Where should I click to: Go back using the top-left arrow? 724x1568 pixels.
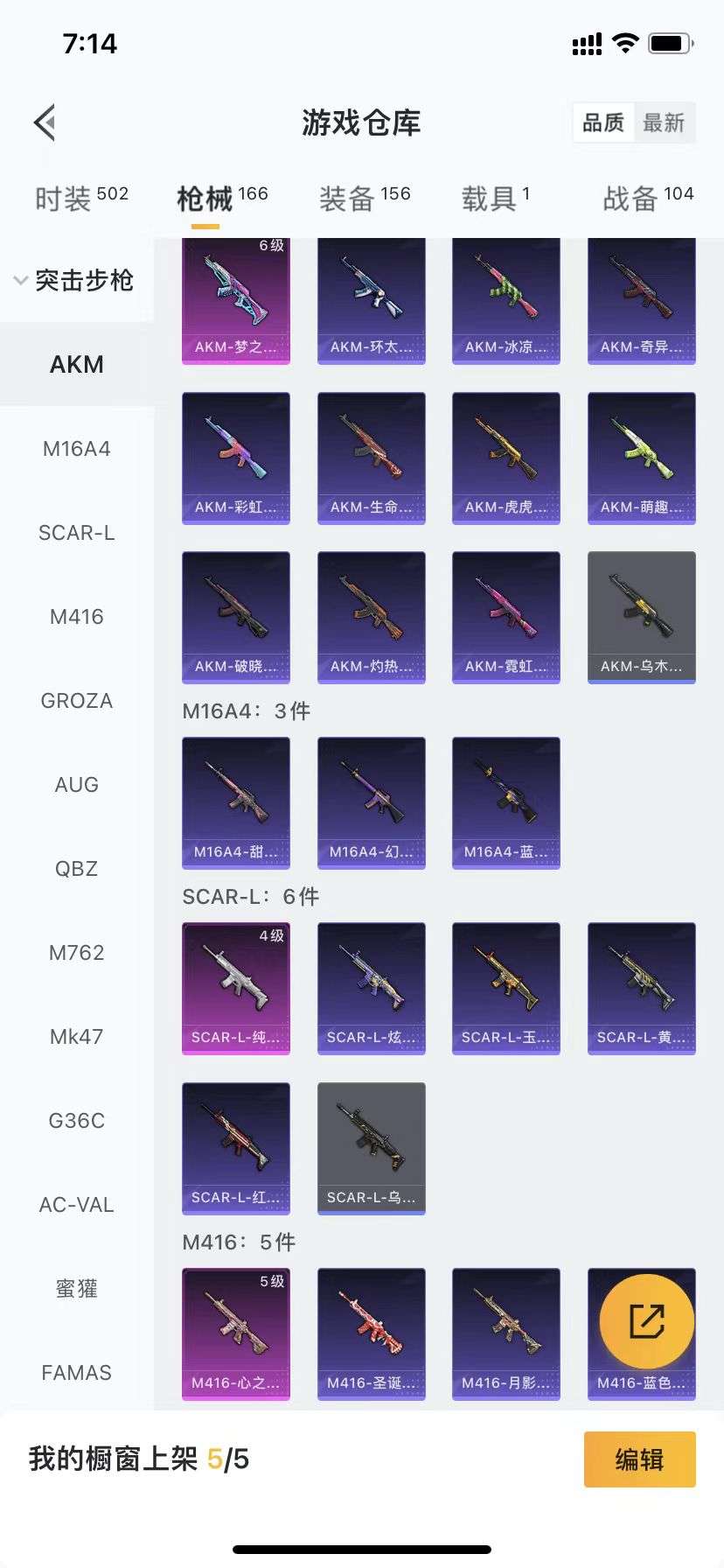click(x=45, y=122)
